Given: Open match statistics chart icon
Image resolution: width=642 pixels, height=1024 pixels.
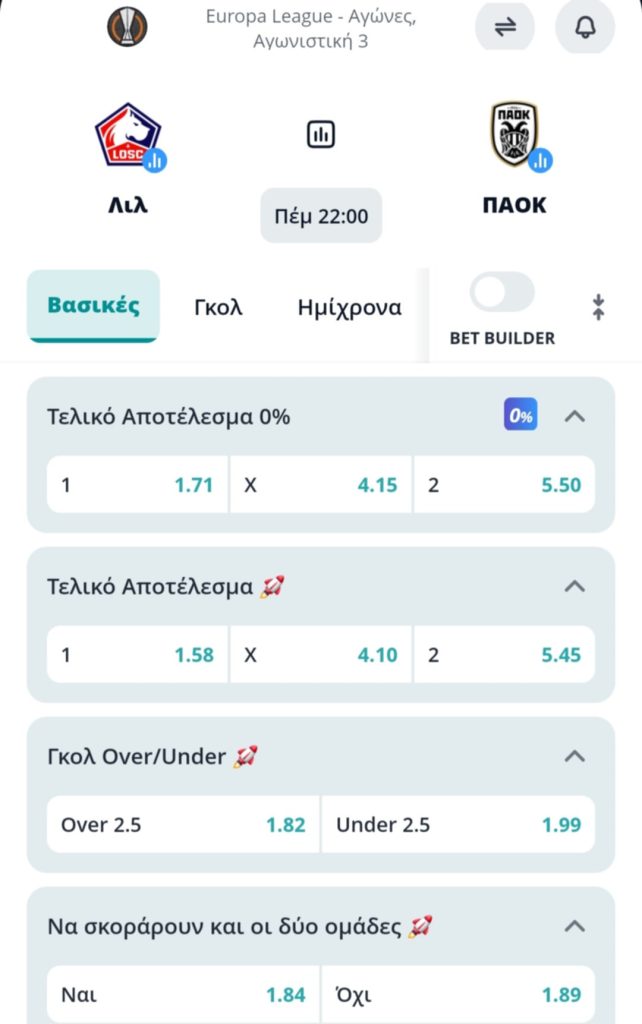Looking at the screenshot, I should [321, 134].
